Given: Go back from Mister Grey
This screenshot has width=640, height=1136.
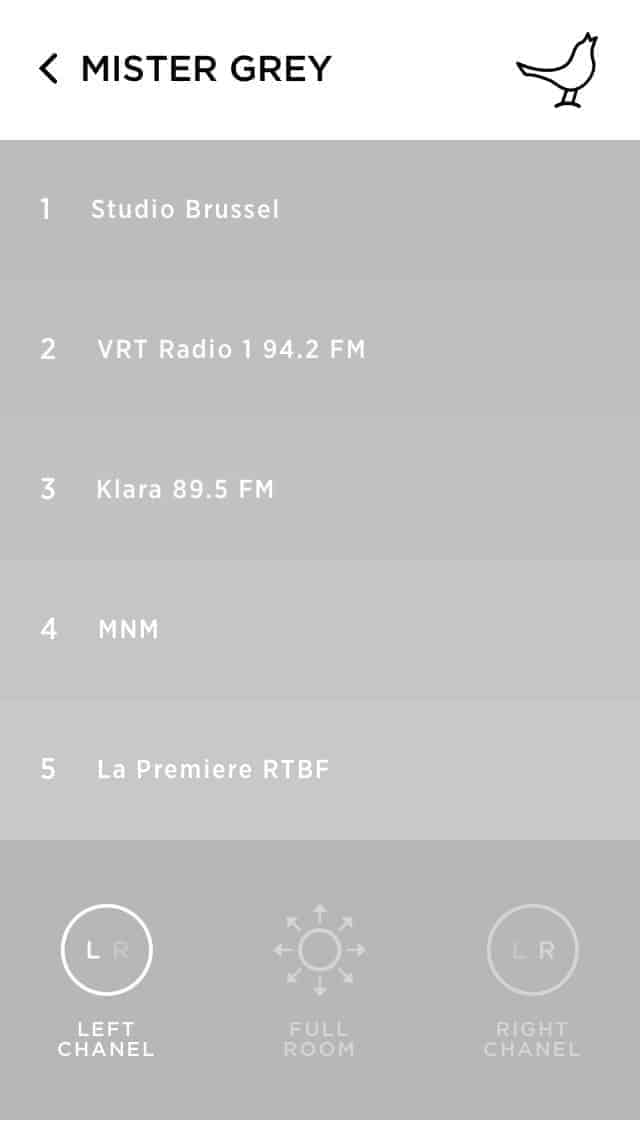Looking at the screenshot, I should click(48, 69).
